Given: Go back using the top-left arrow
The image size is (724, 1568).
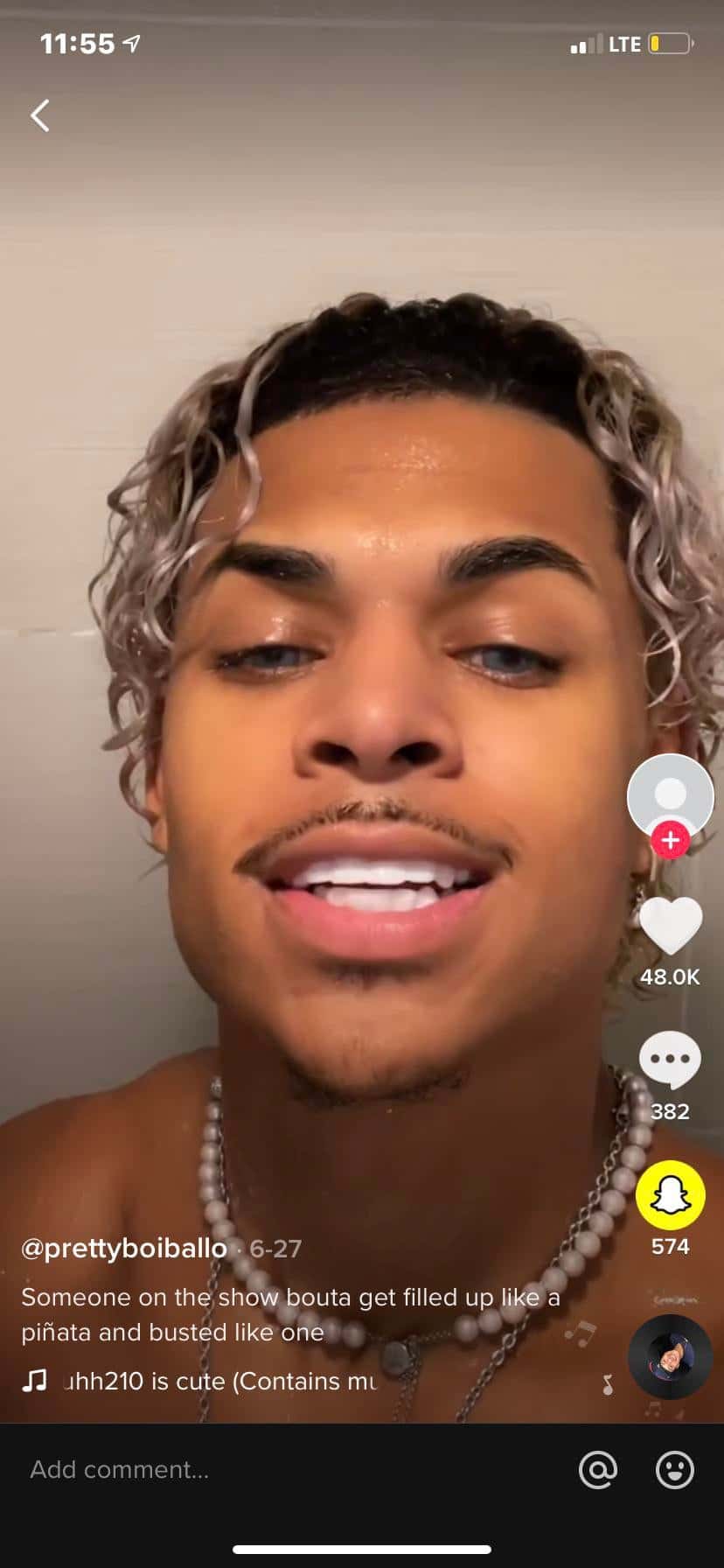Looking at the screenshot, I should (40, 115).
